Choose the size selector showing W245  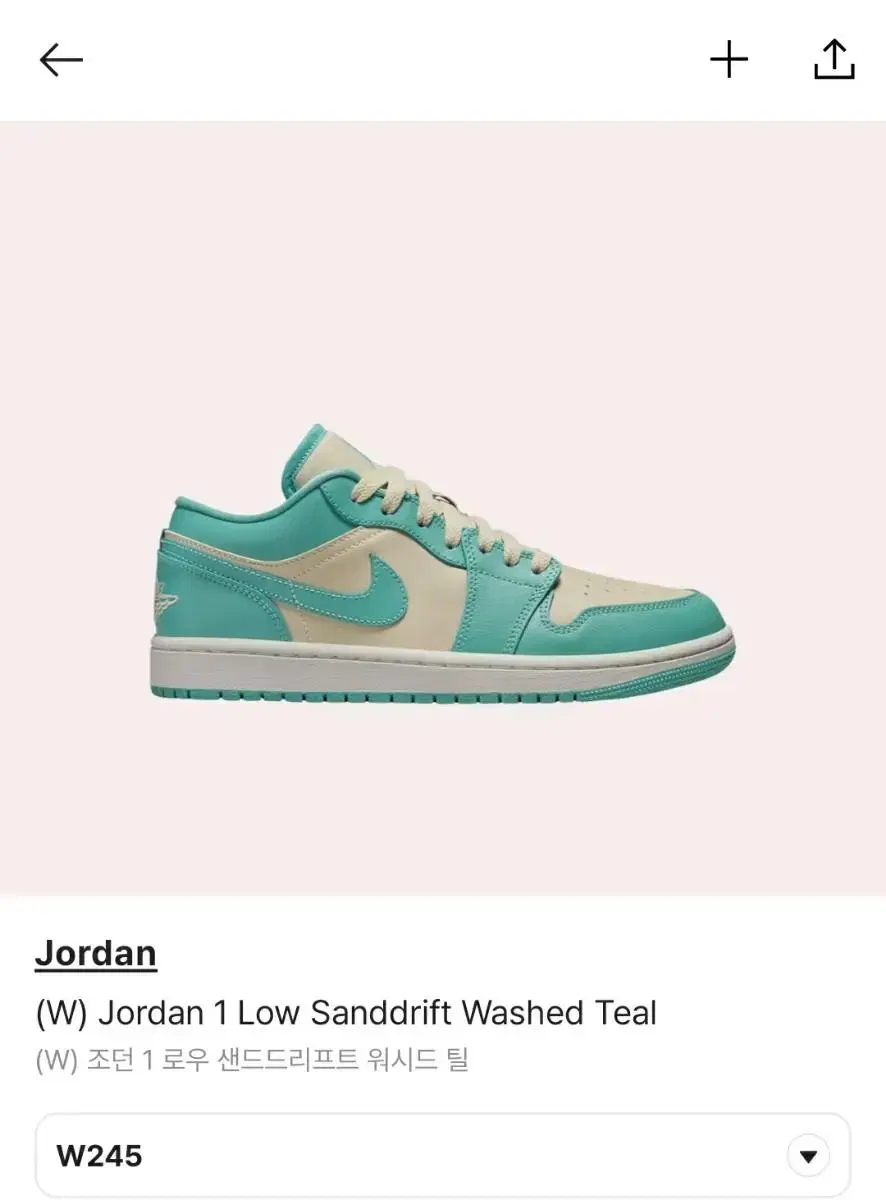coord(443,1155)
